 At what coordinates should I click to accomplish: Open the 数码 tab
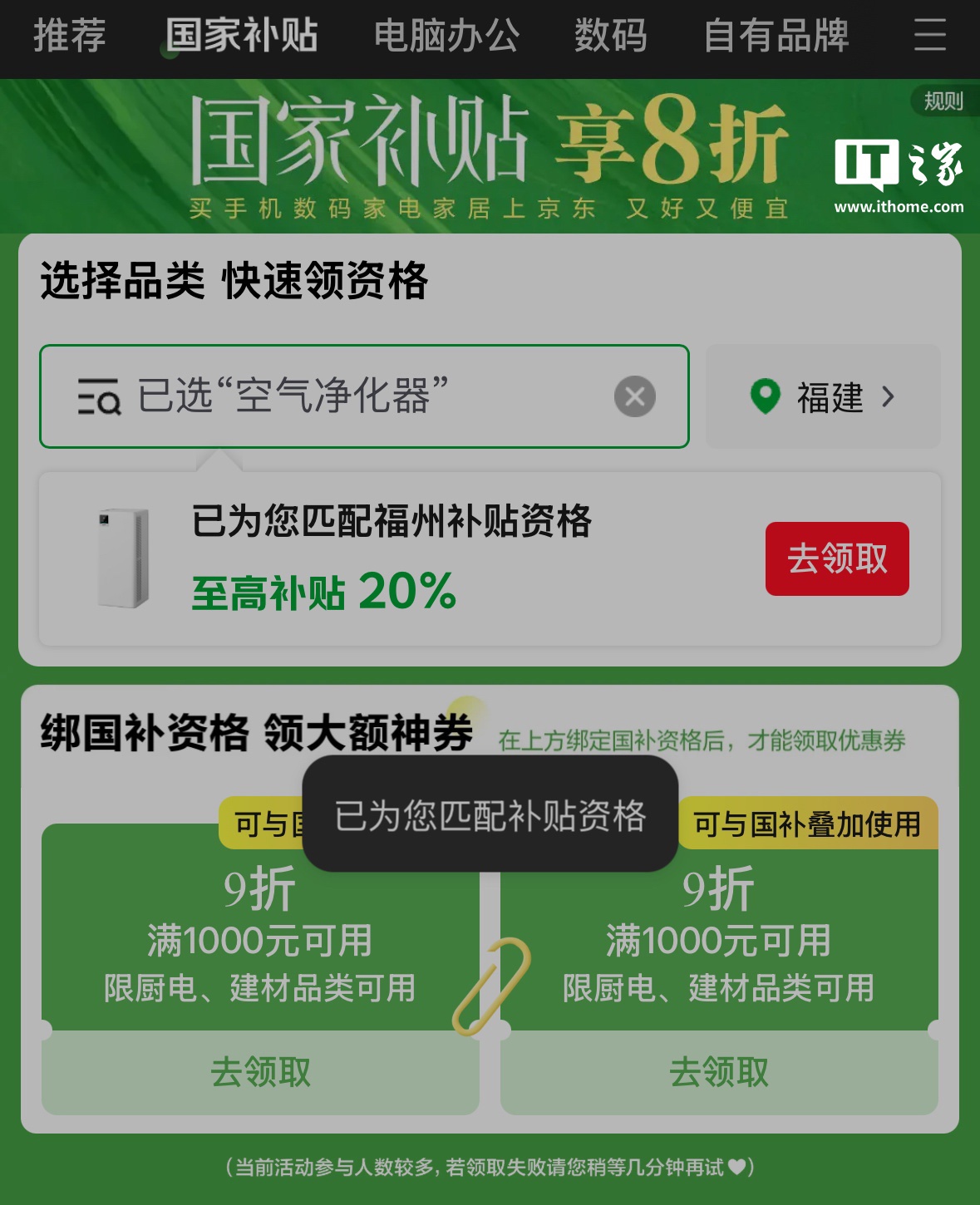tap(611, 36)
